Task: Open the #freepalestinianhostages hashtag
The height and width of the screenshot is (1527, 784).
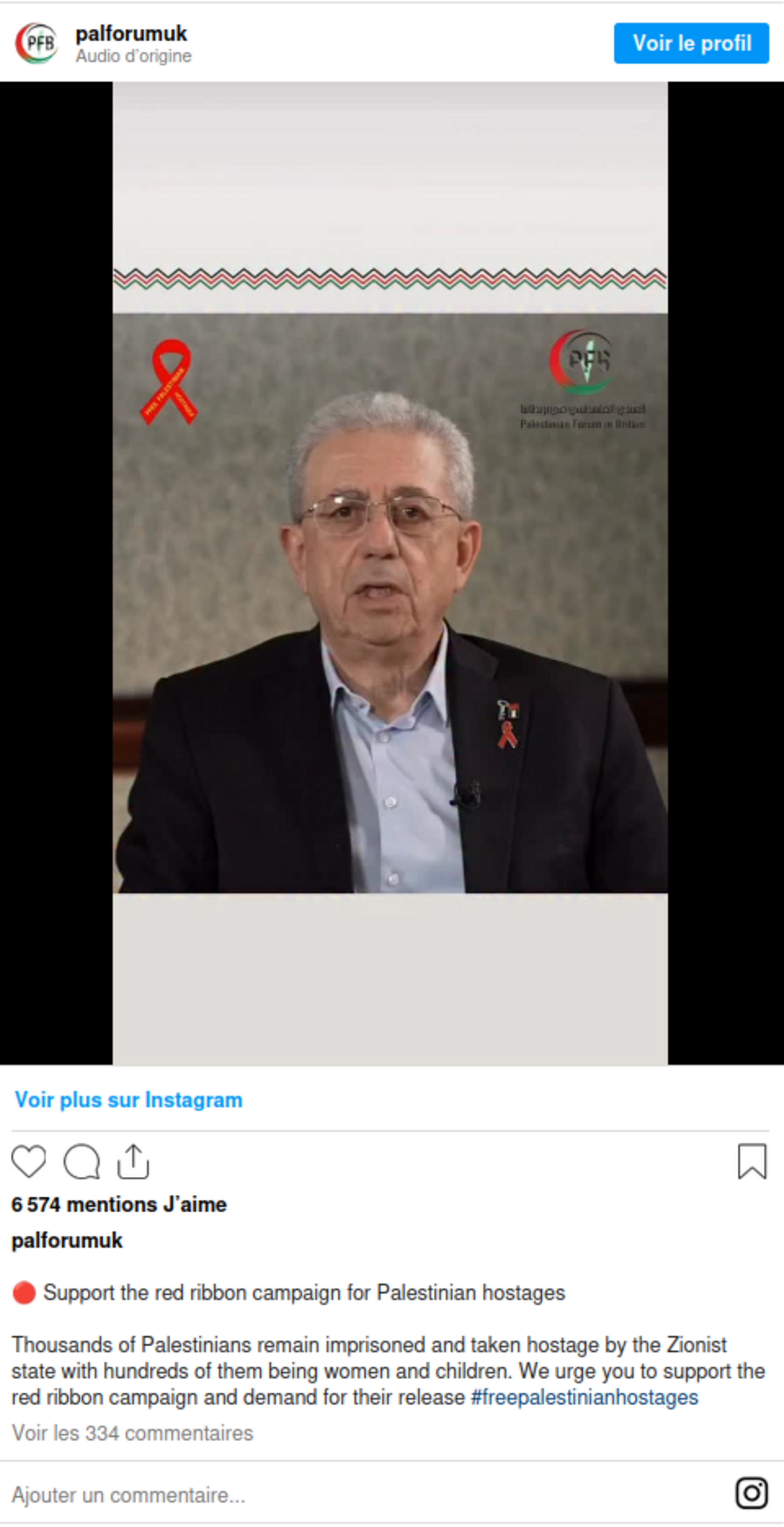Action: 584,1397
